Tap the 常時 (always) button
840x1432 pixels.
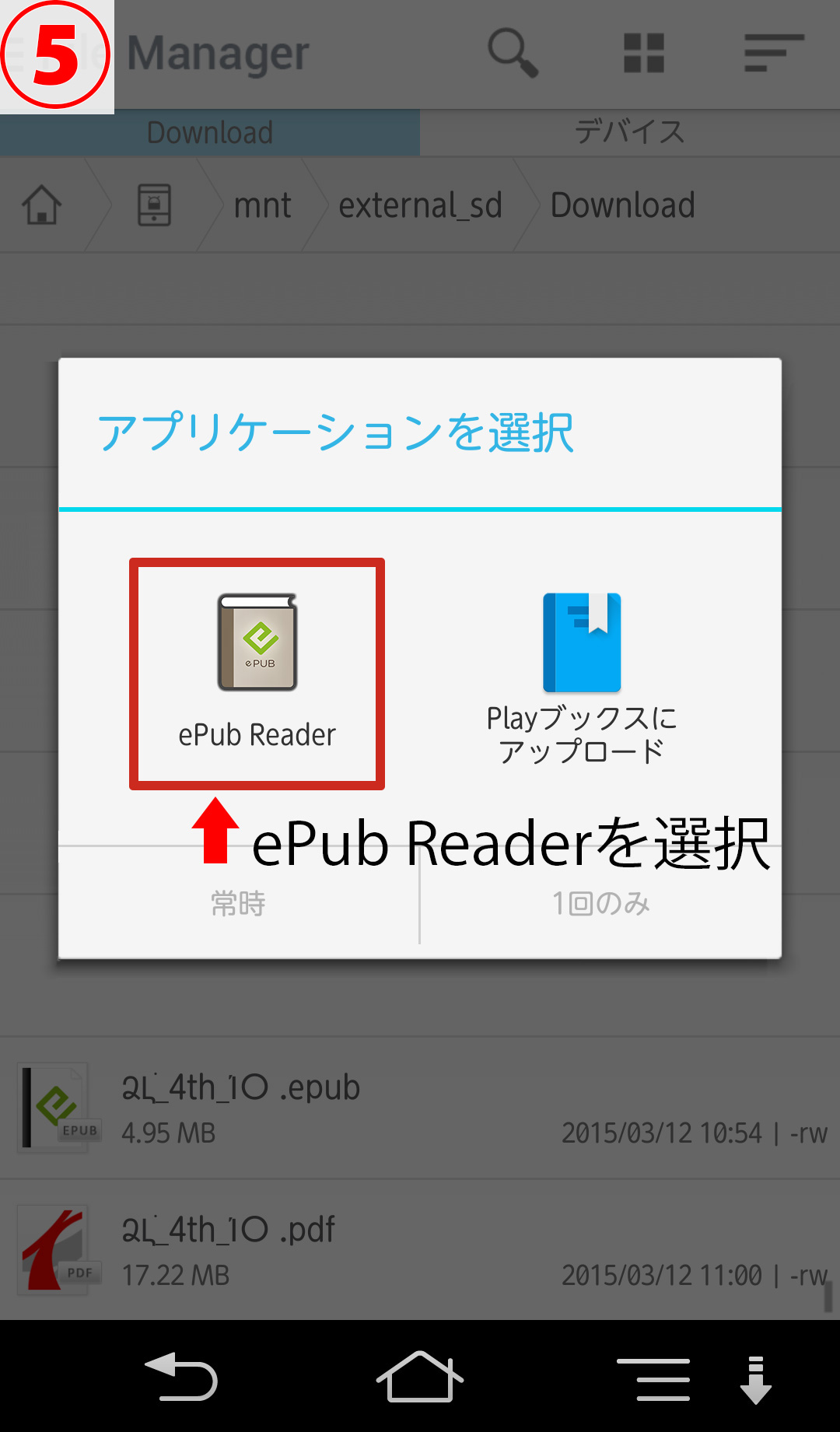coord(239,903)
